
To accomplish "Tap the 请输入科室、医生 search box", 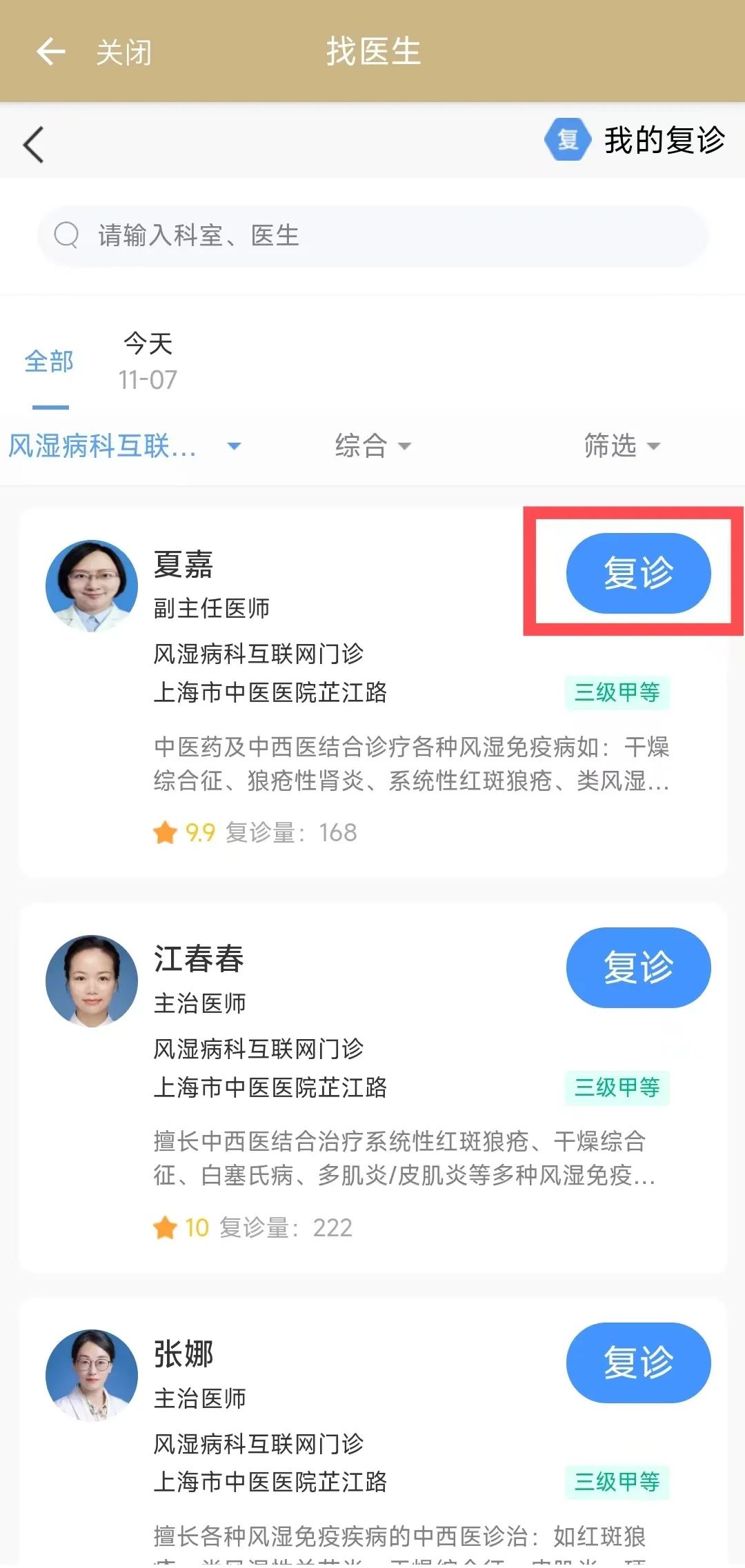I will 372,236.
